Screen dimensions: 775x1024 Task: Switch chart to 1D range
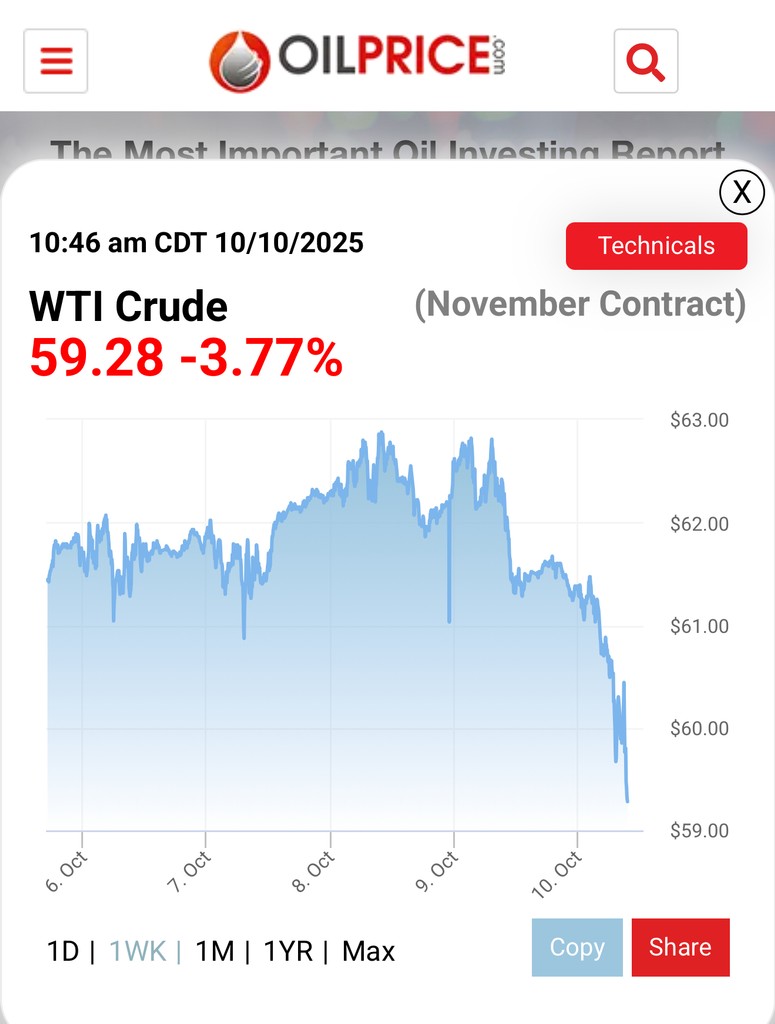(63, 951)
